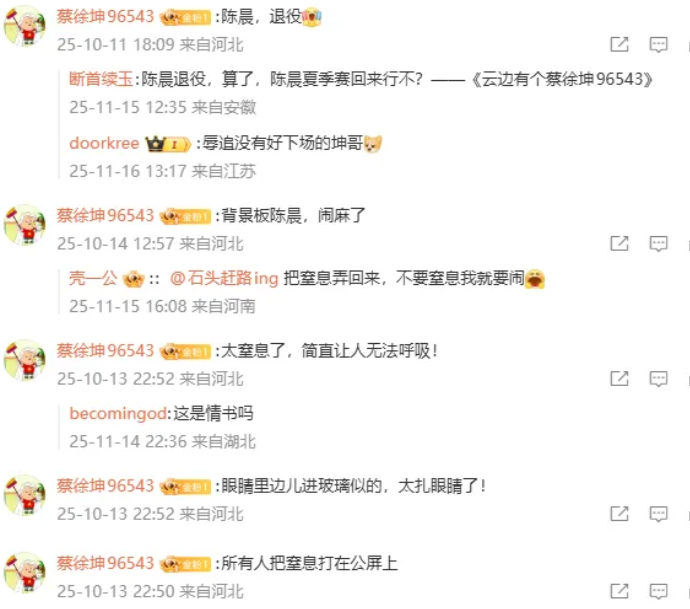Screen dimensions: 690x609
Task: Reply to the comment "所有人把窒息打在公屏上"
Action: click(x=658, y=590)
